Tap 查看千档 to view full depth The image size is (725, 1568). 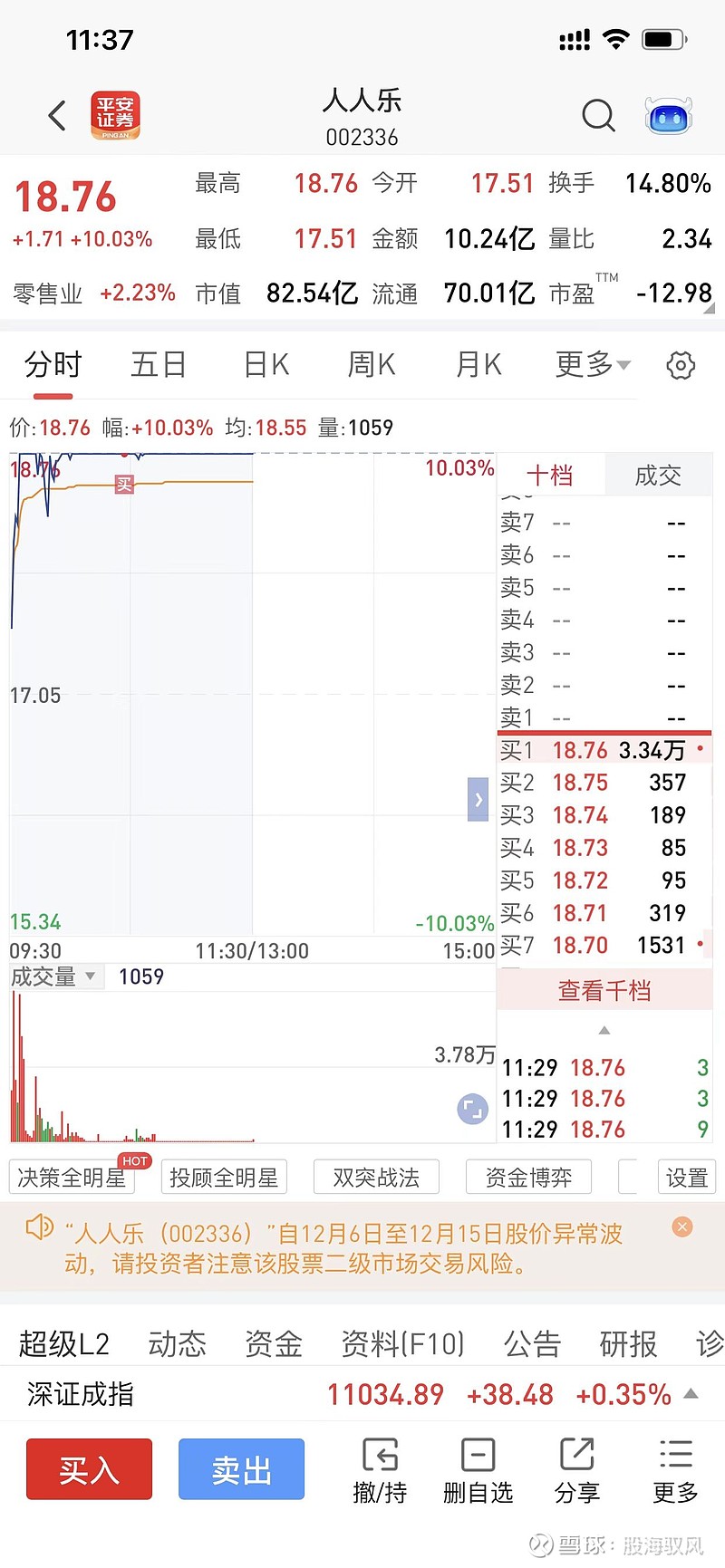coord(604,990)
